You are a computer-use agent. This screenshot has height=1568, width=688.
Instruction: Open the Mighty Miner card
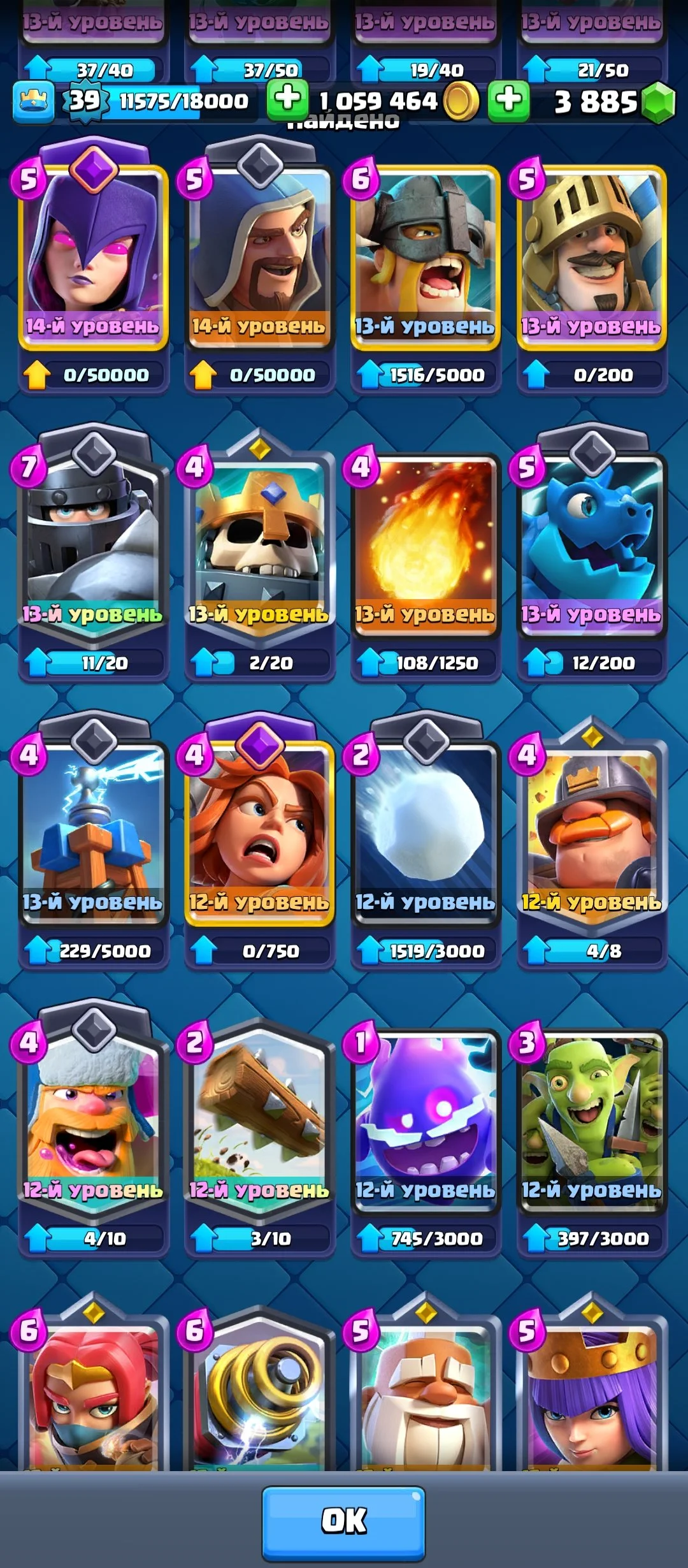point(592,829)
